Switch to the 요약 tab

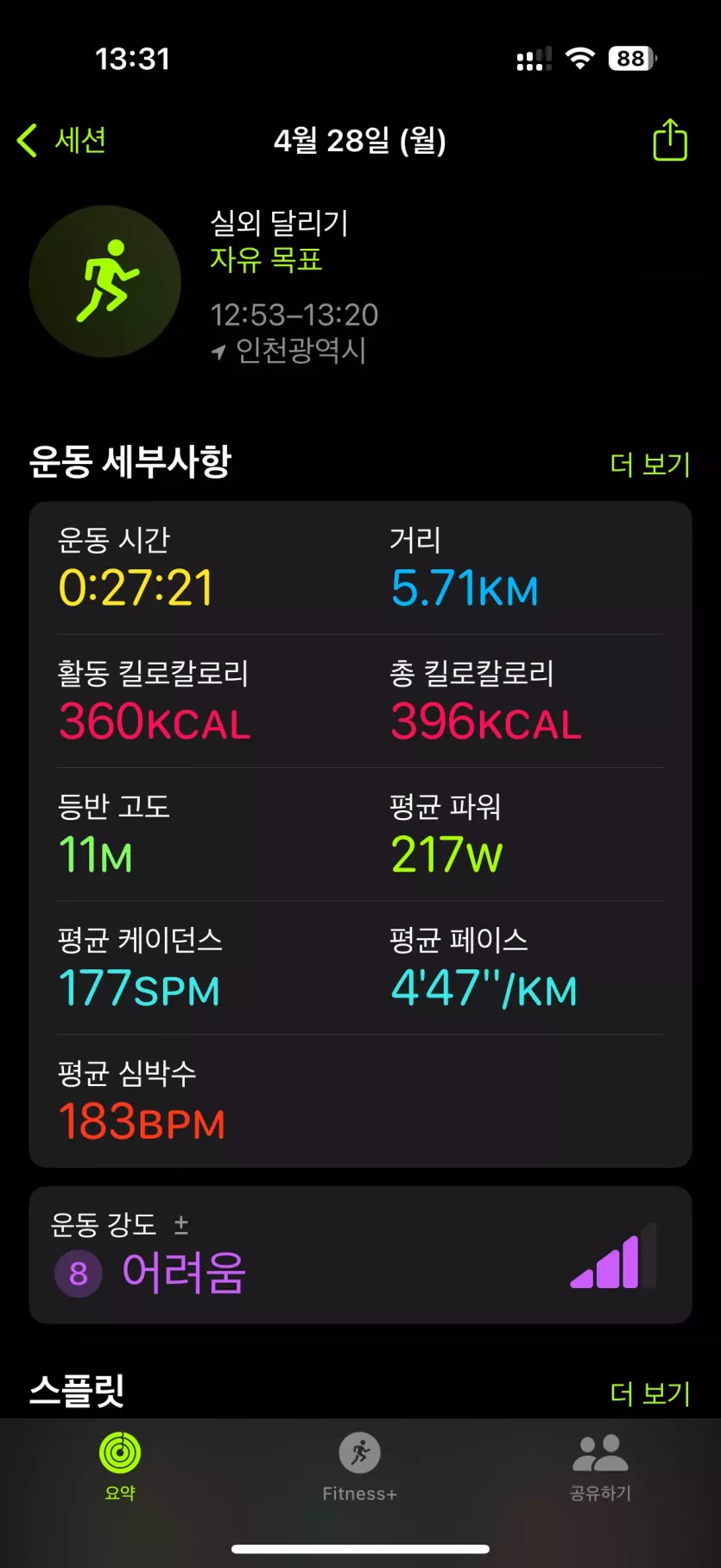point(120,1466)
